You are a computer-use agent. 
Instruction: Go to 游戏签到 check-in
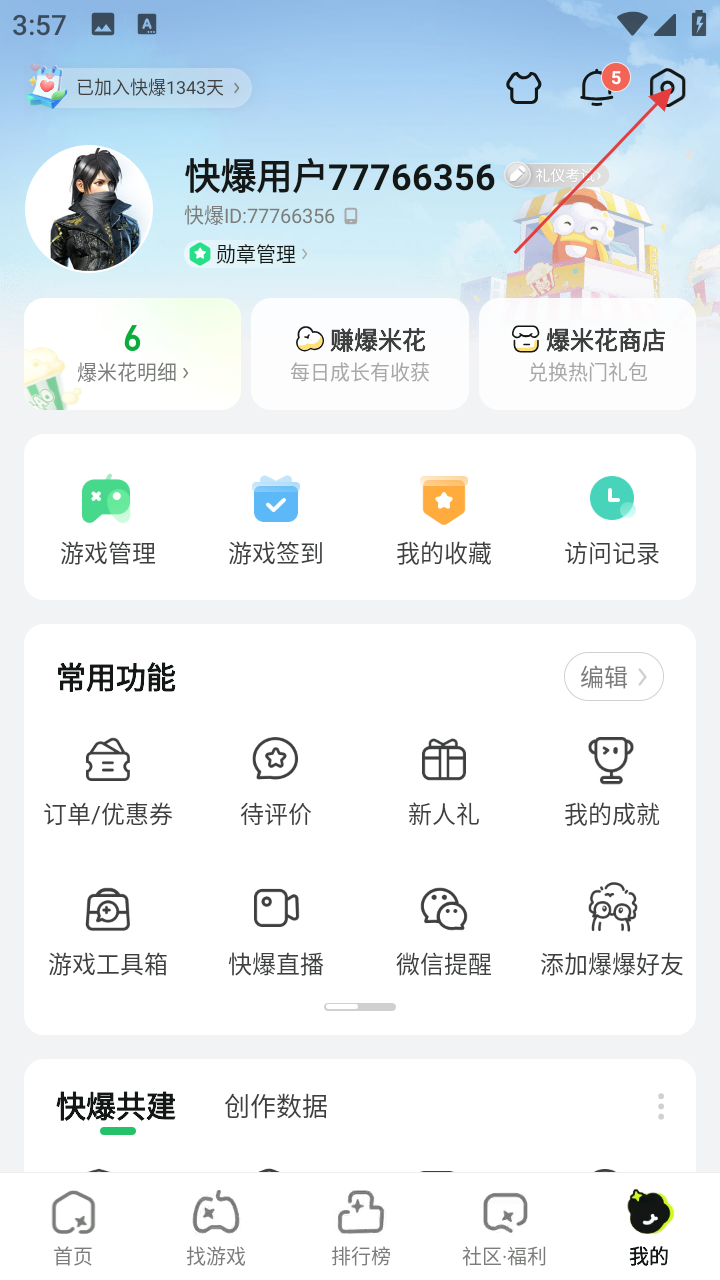click(x=276, y=520)
